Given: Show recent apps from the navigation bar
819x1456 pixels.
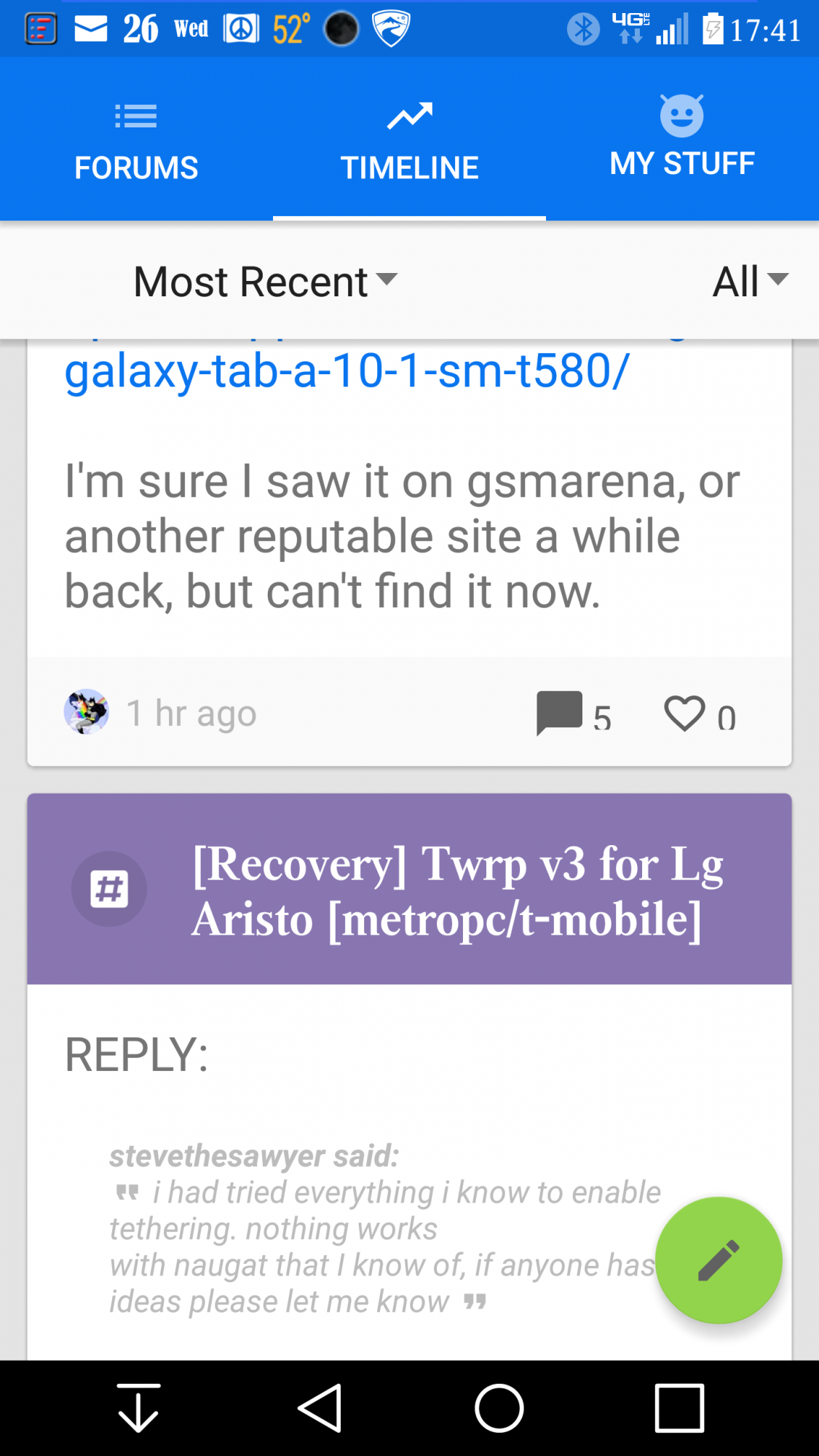Looking at the screenshot, I should coord(679,1408).
